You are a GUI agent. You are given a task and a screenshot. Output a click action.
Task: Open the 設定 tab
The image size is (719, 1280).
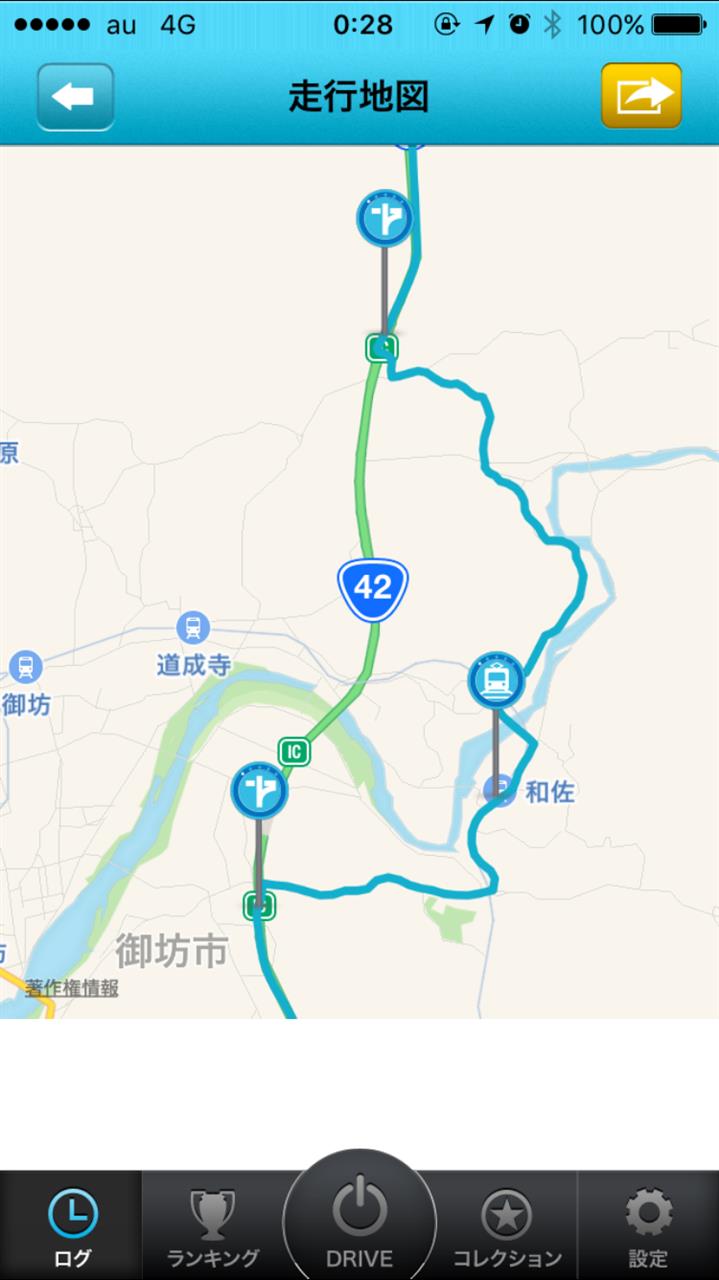648,1226
